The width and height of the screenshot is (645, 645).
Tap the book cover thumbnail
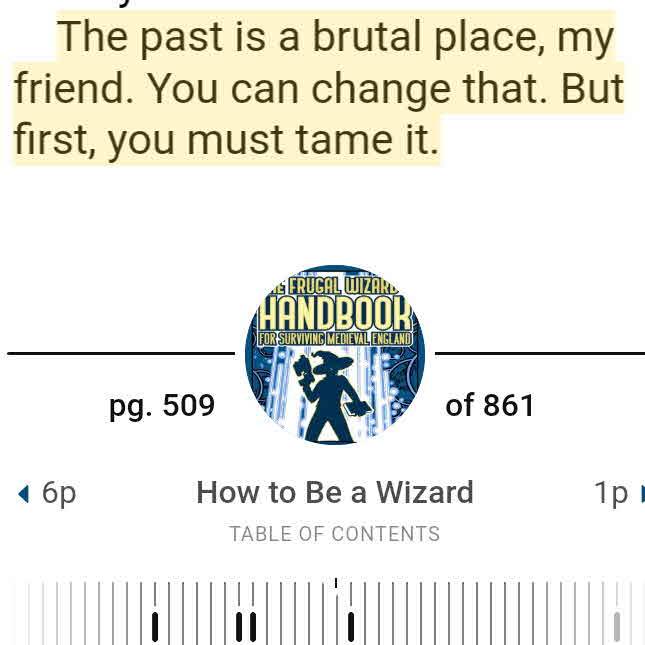point(335,355)
